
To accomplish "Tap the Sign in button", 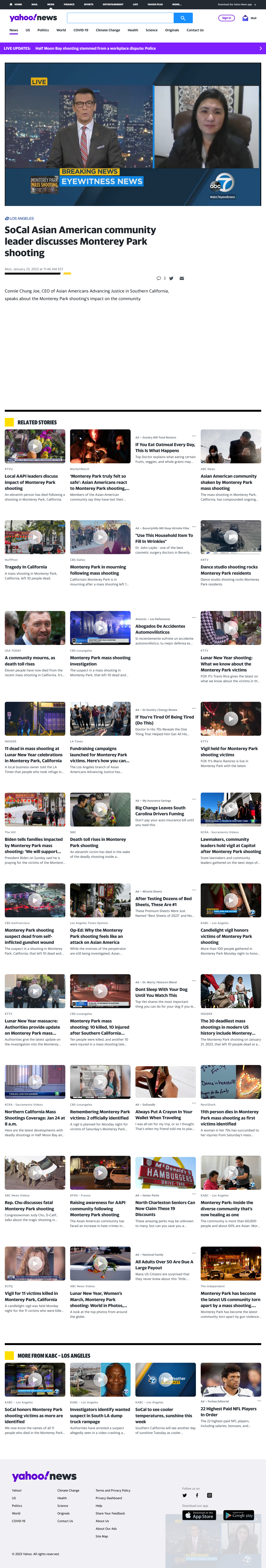I will 227,18.
